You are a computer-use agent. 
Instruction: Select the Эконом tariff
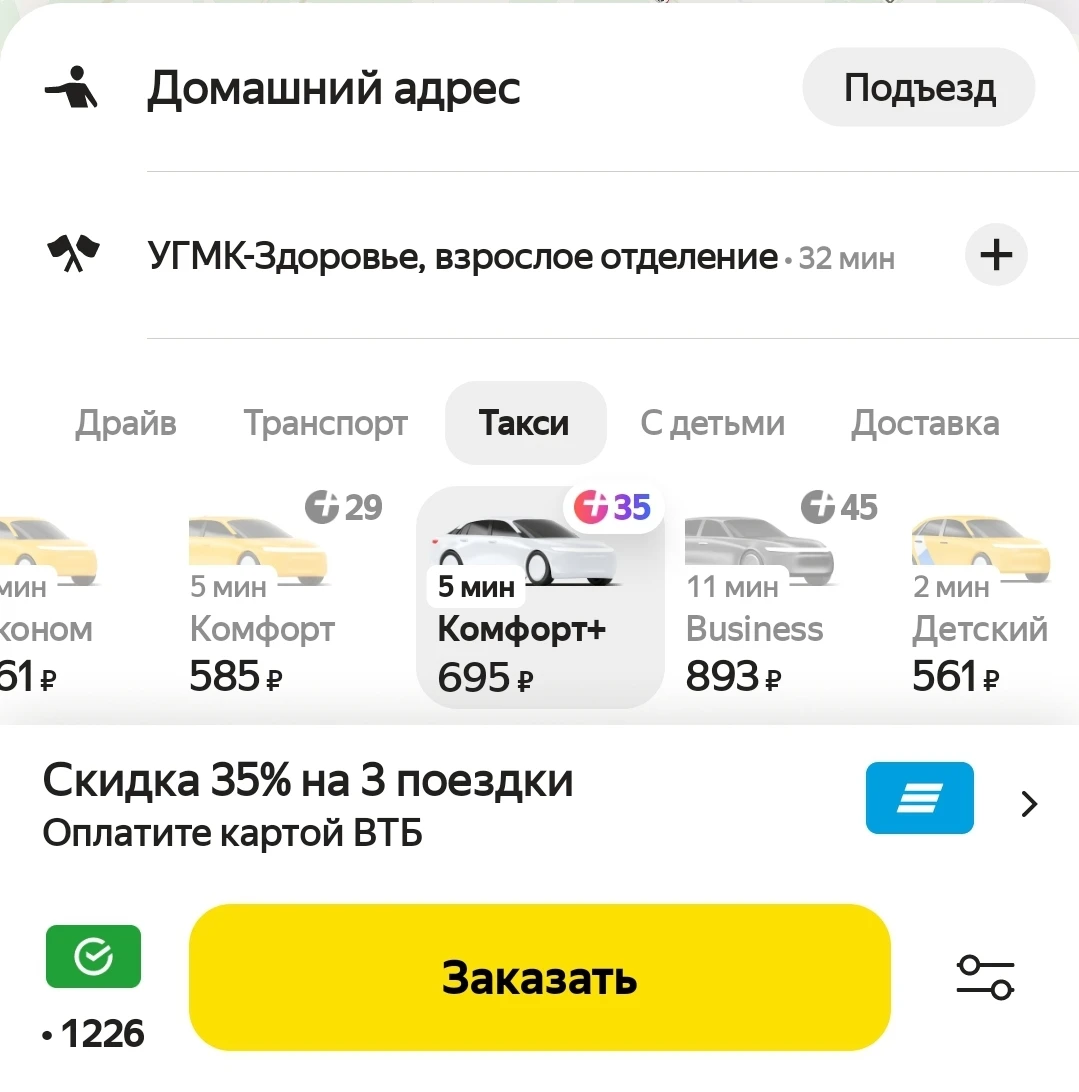coord(45,600)
